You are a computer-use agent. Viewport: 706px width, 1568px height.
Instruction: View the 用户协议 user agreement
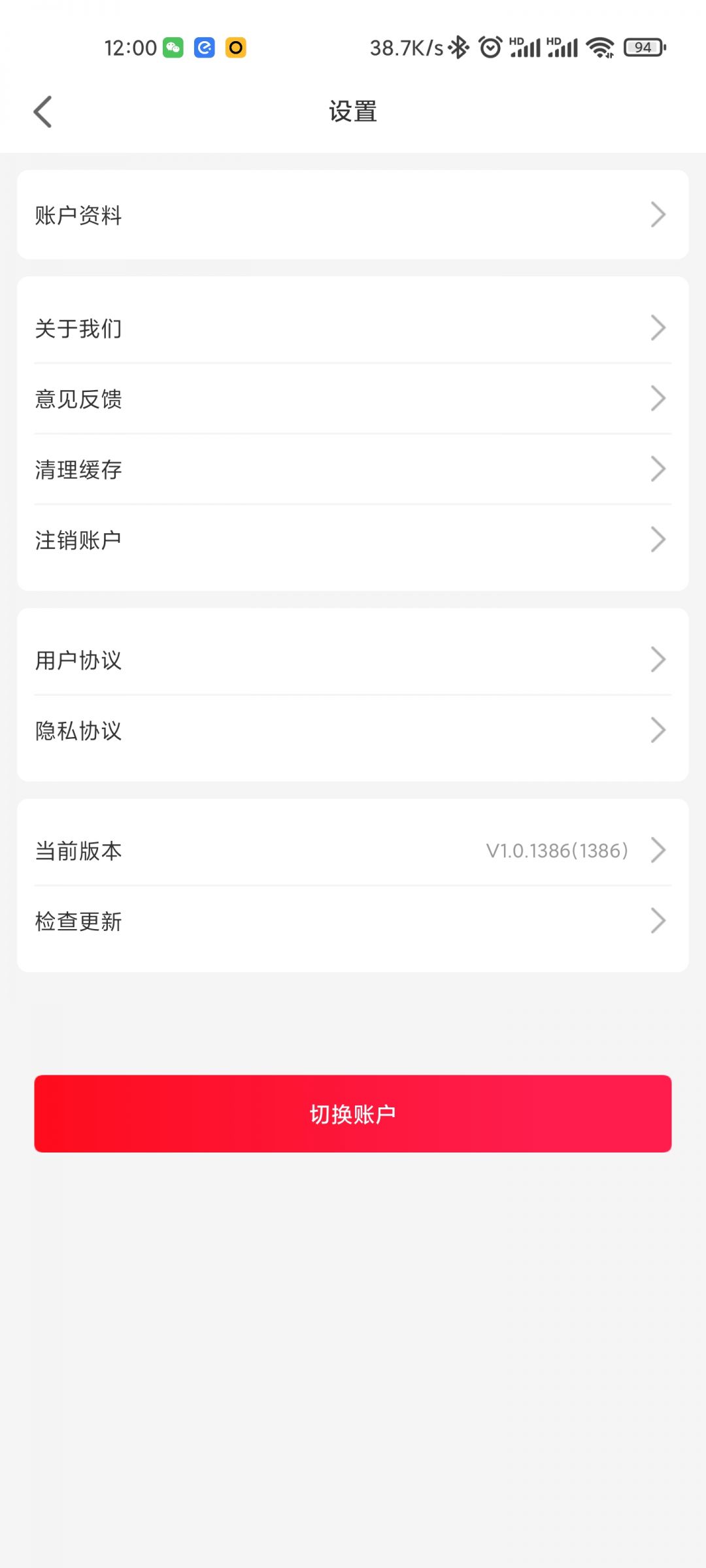point(352,660)
